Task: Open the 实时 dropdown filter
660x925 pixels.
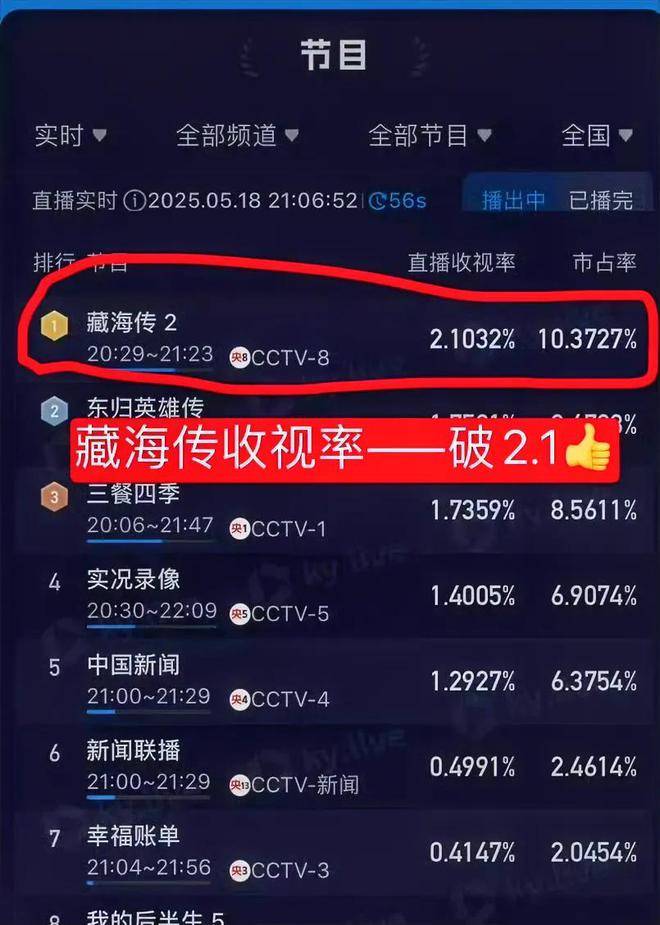Action: (70, 136)
